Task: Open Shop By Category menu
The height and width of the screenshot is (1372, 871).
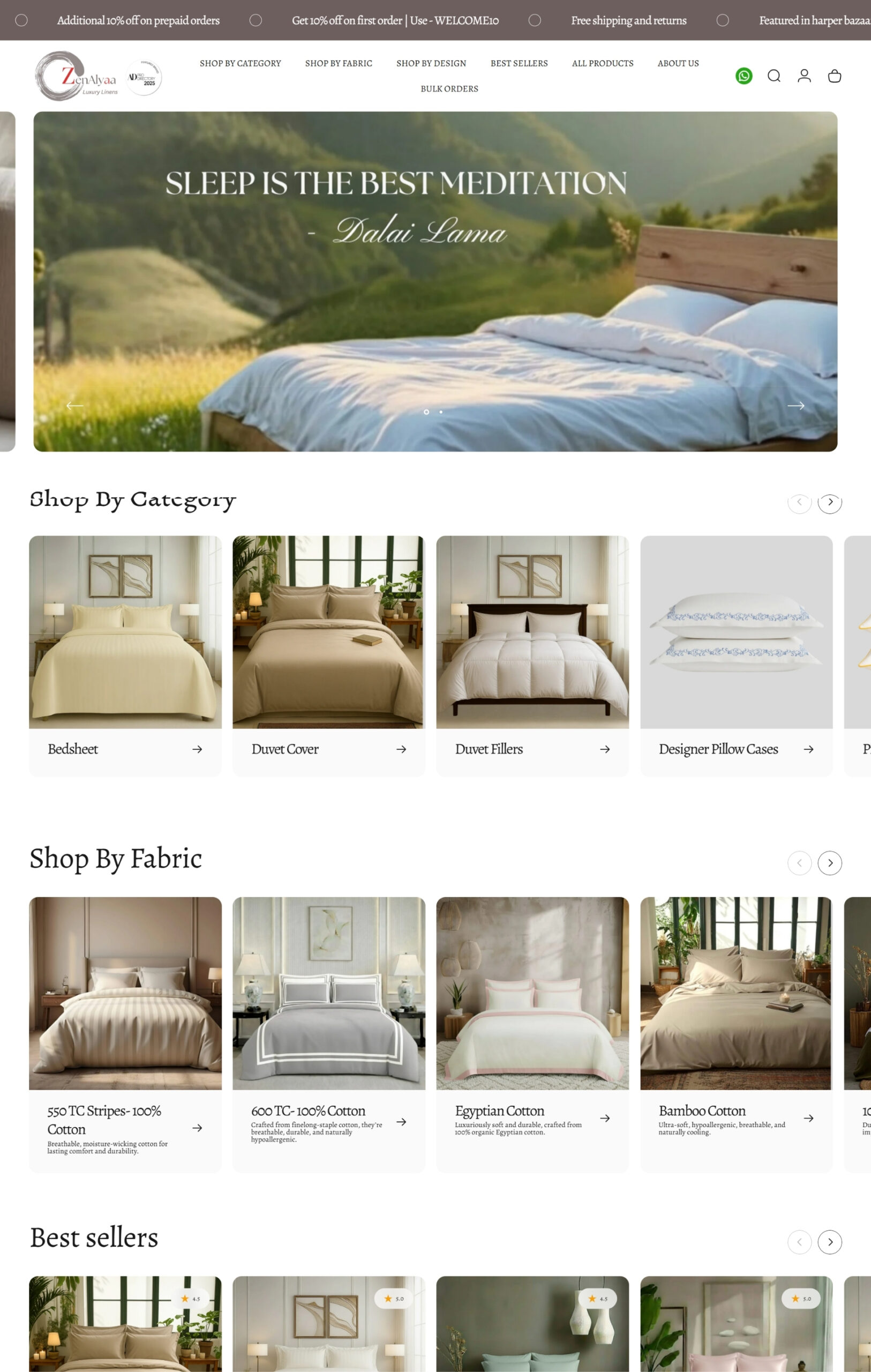Action: [240, 63]
